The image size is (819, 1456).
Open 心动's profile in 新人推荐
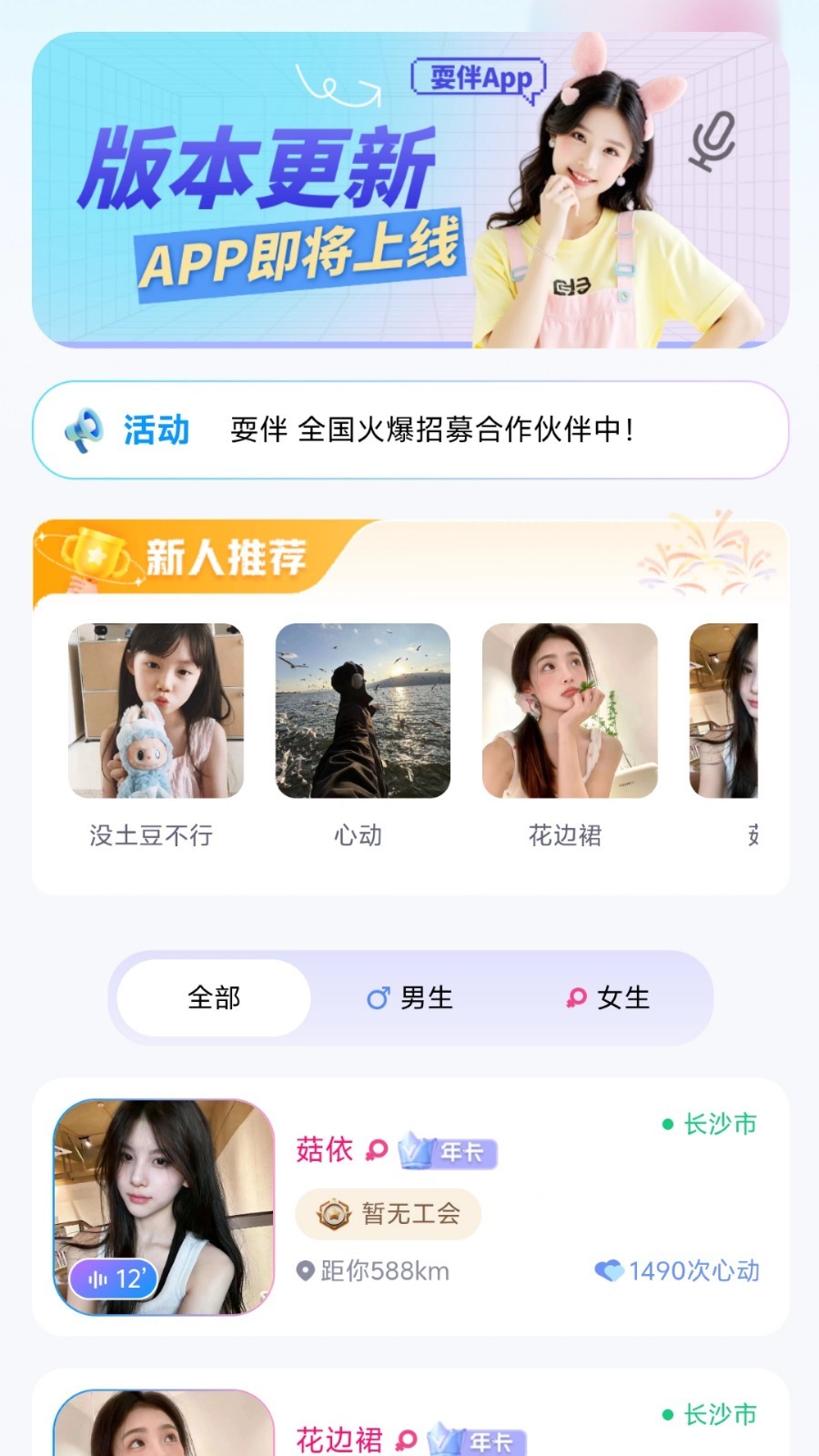pos(362,711)
